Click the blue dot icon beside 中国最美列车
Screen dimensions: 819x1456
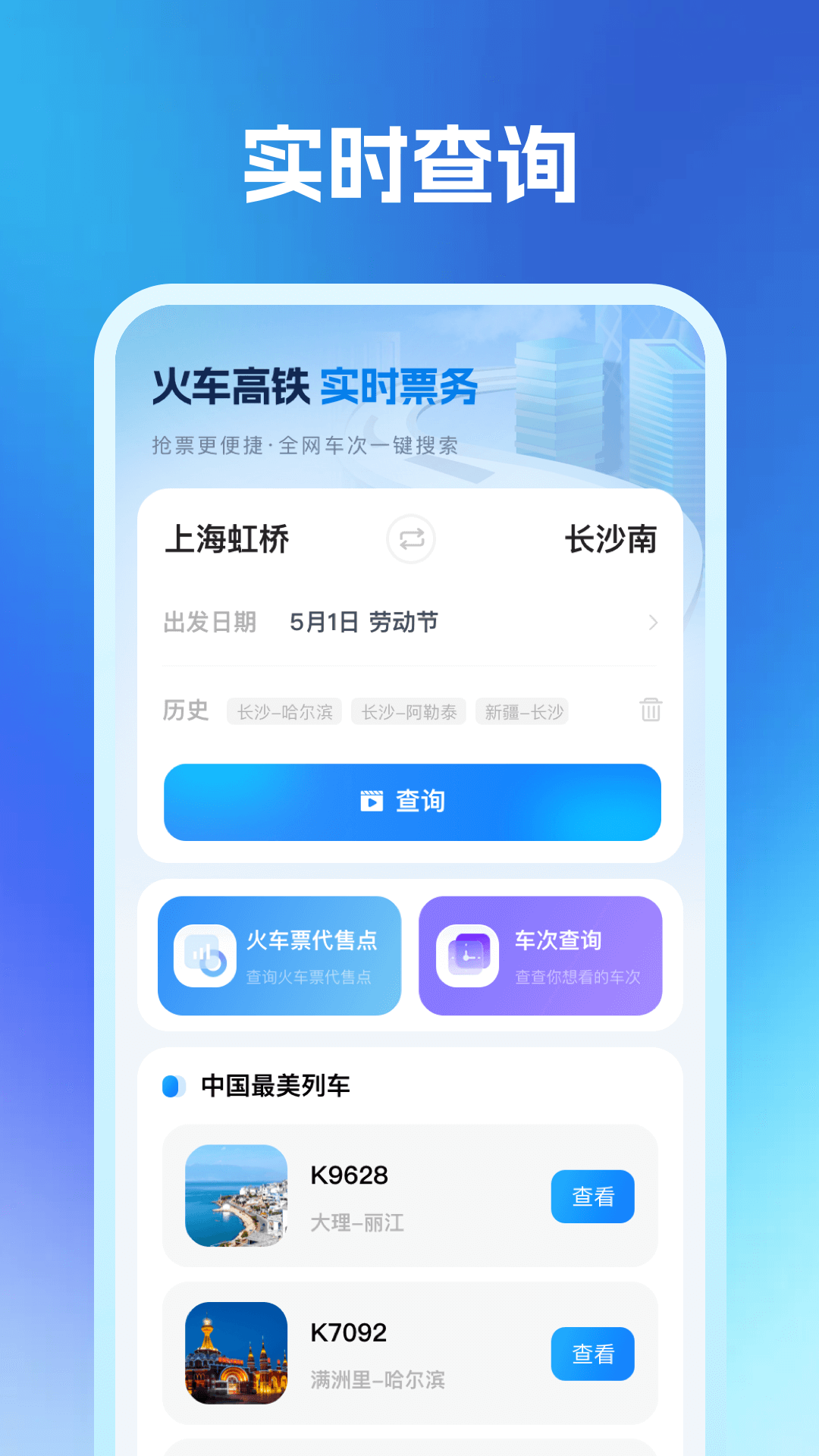(x=173, y=1085)
